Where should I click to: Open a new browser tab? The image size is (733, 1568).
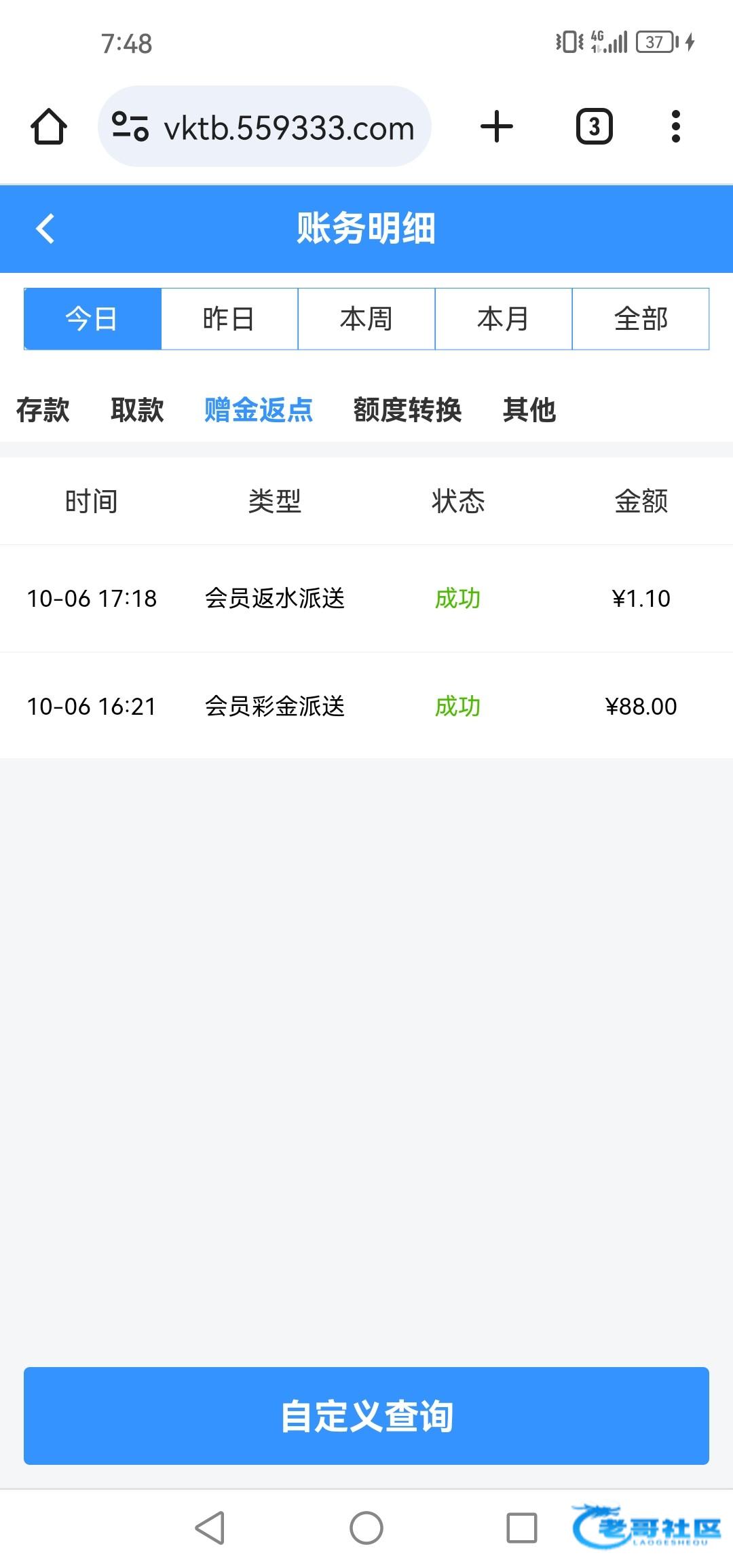(497, 127)
